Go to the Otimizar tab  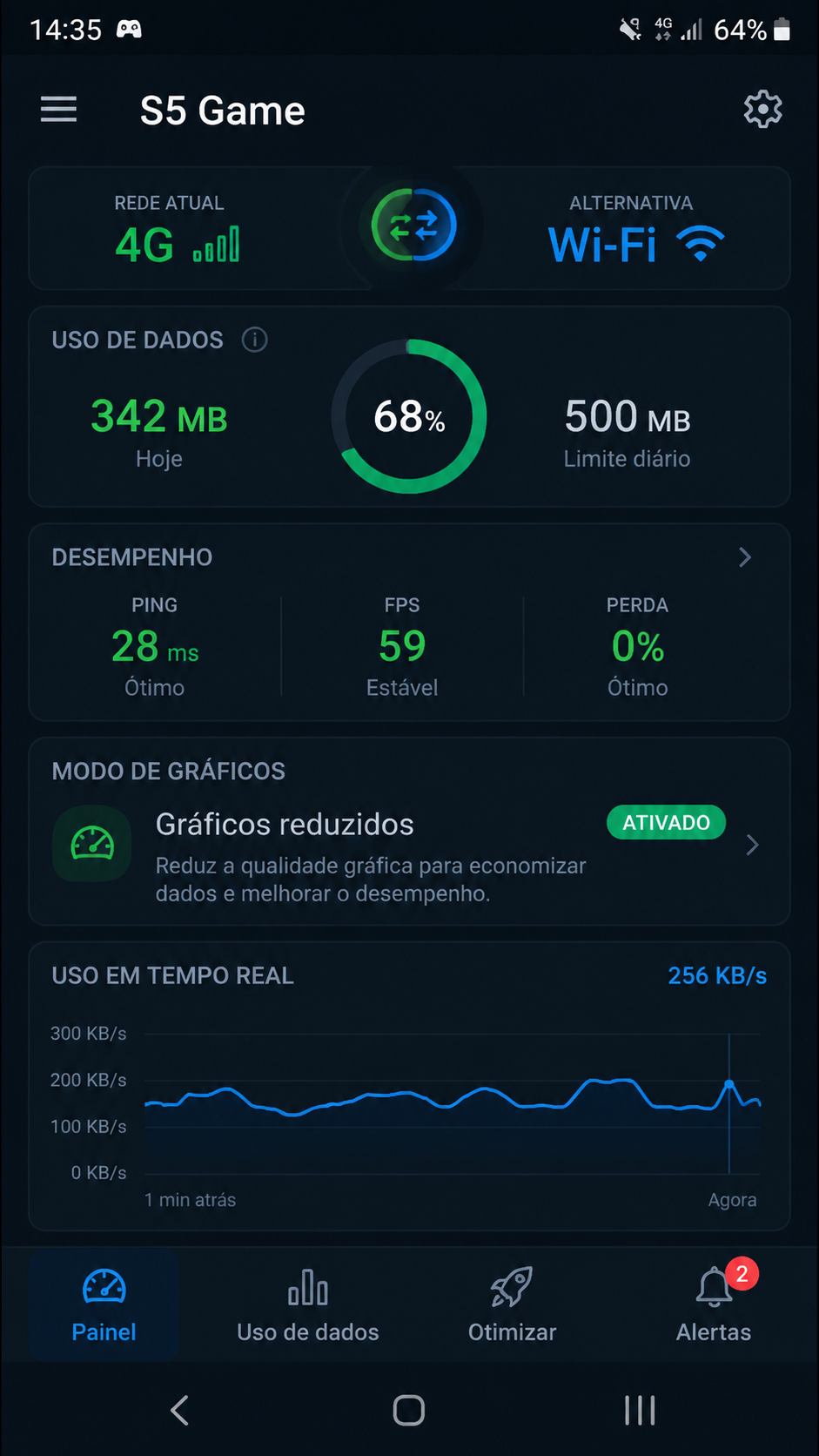[x=512, y=1304]
